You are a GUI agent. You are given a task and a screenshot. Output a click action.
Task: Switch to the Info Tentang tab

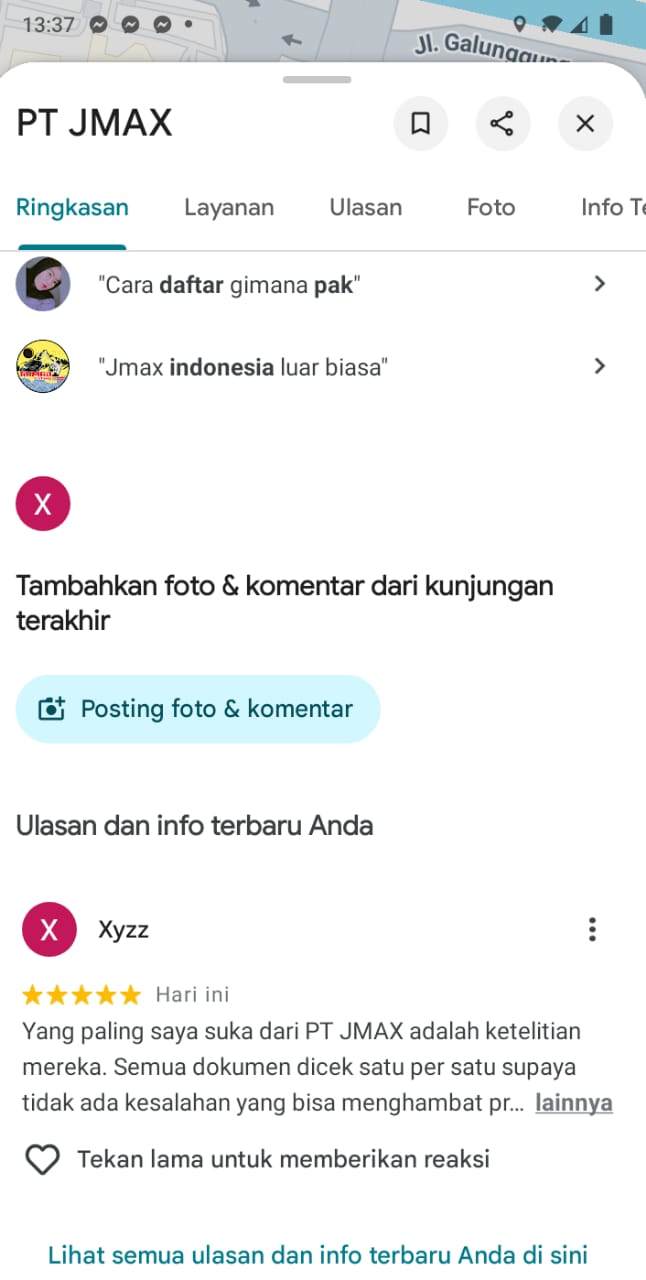612,208
